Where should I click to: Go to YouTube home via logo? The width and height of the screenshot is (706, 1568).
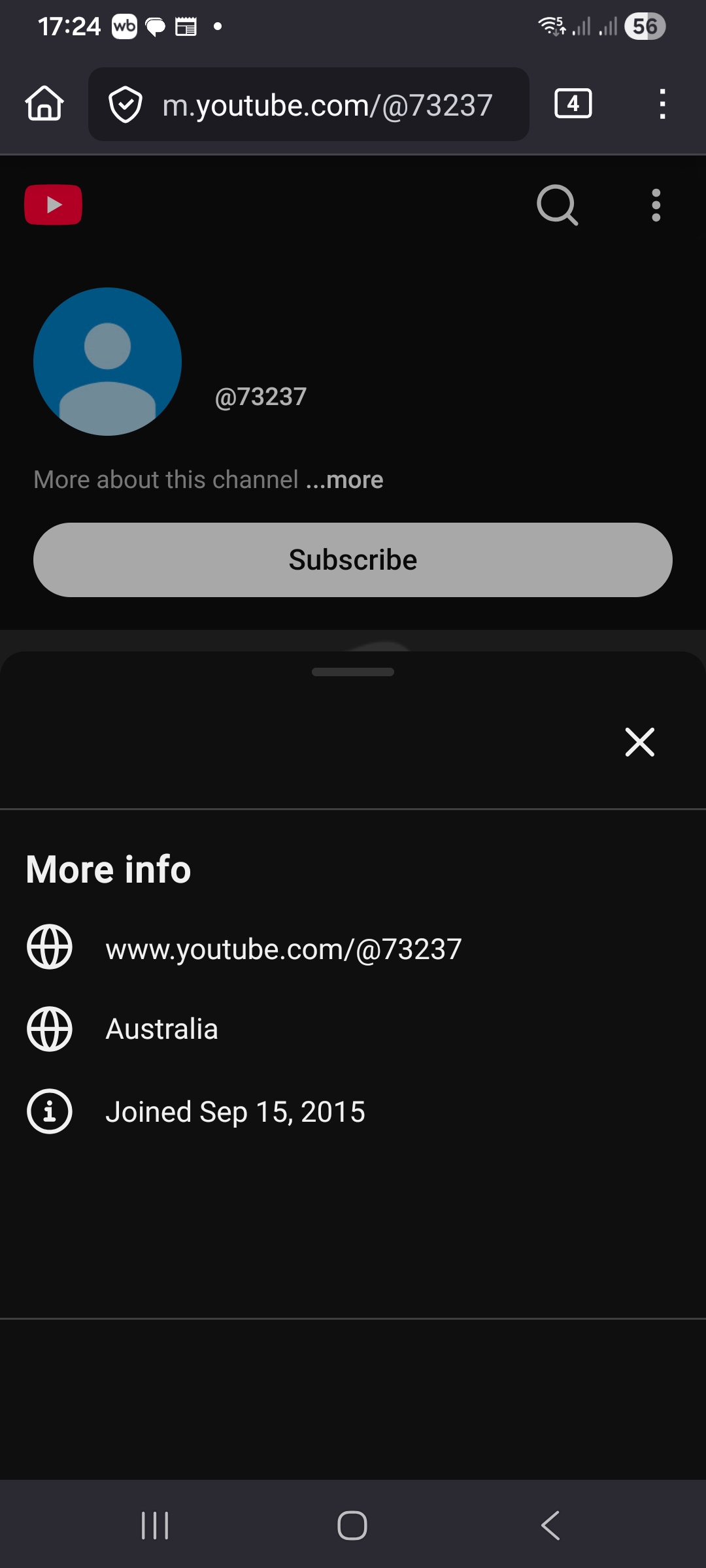coord(54,205)
